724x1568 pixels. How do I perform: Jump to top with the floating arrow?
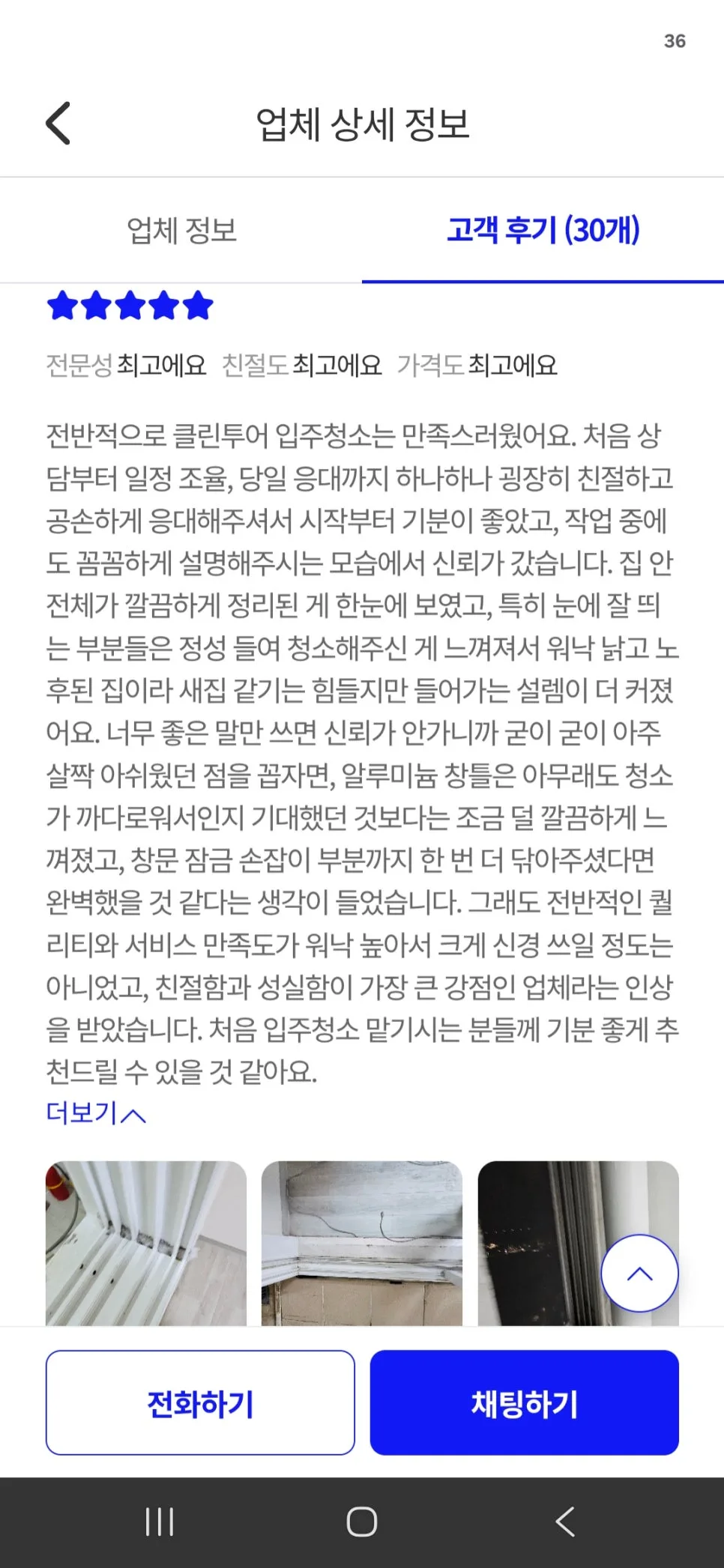[639, 1273]
